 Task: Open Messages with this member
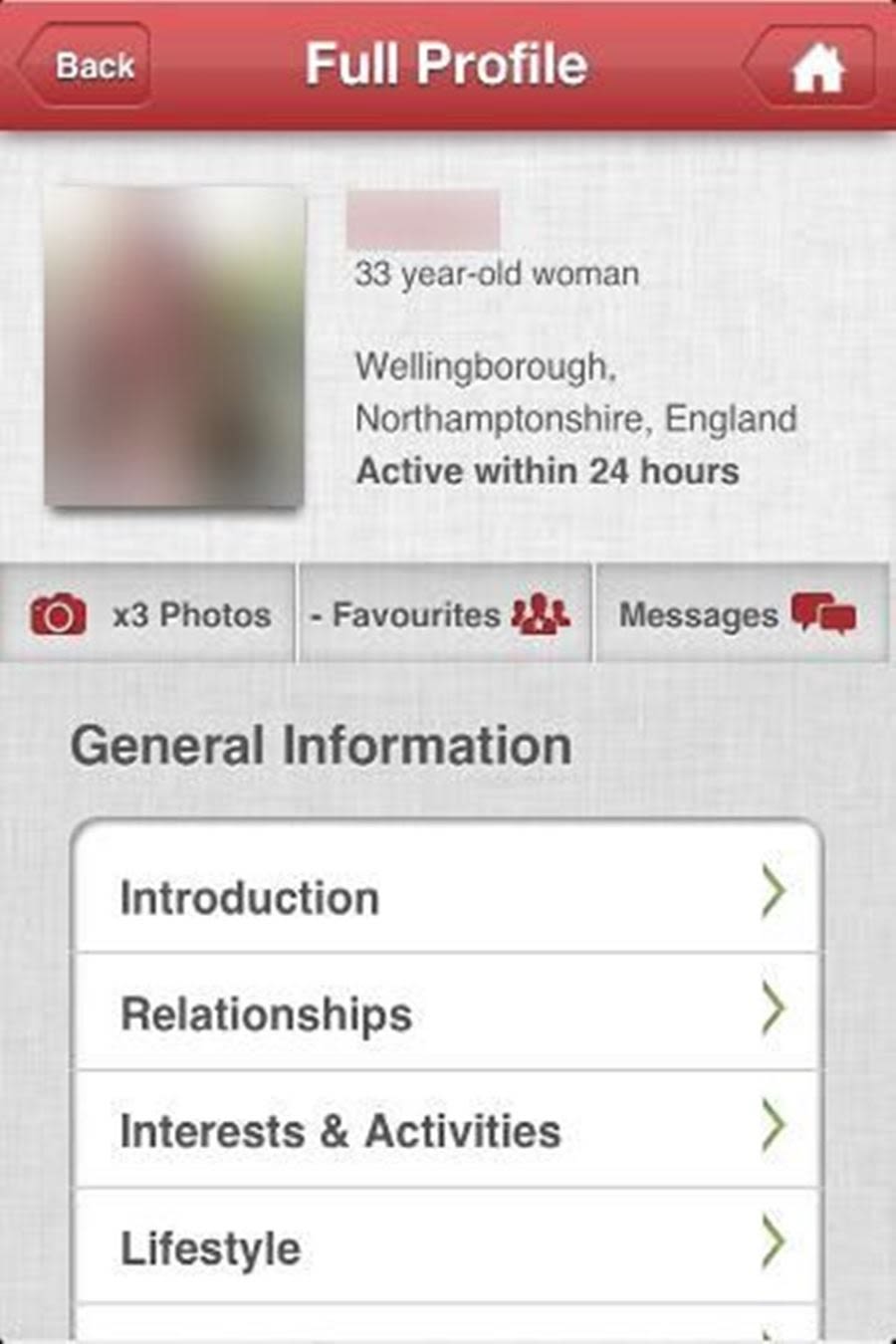741,614
